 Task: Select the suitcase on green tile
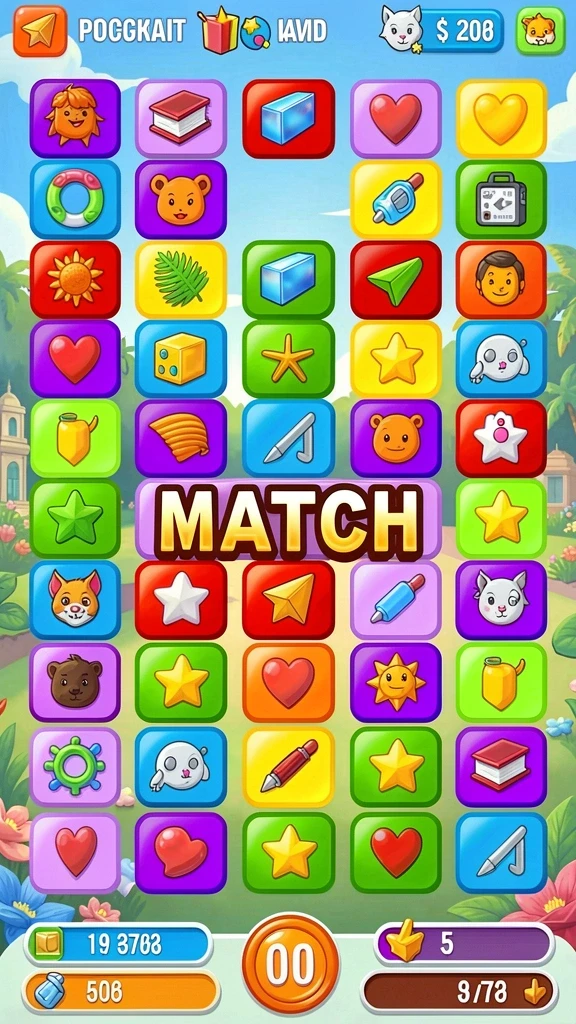tap(501, 199)
